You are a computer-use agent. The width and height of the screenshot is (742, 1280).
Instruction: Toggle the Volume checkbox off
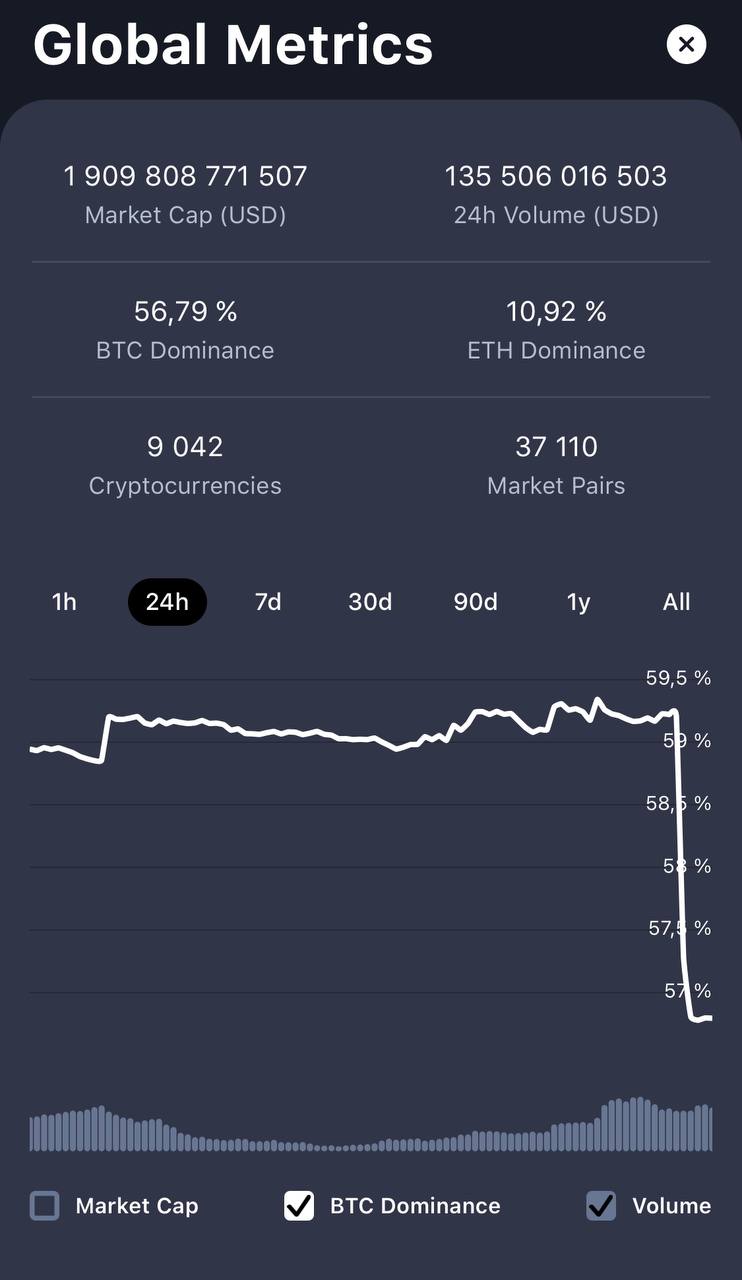tap(601, 1206)
